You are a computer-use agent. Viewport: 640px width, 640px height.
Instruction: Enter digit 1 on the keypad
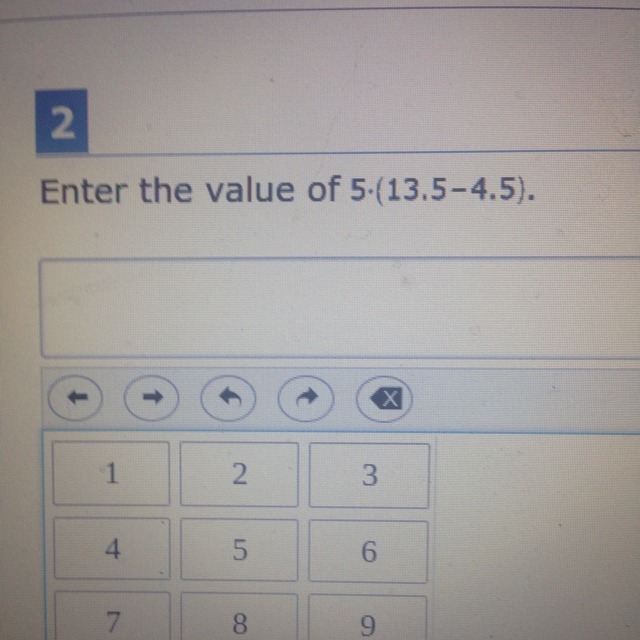[112, 475]
